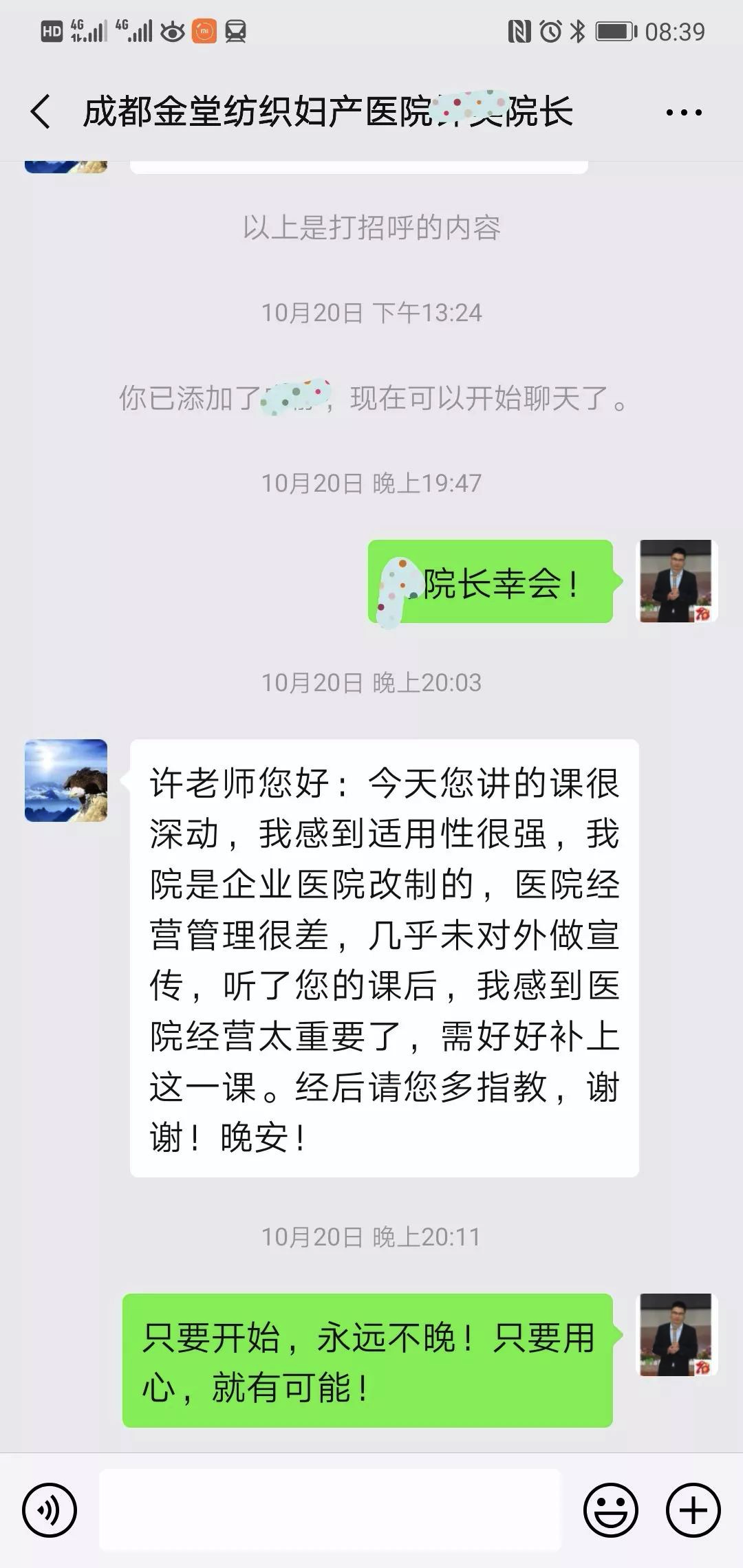The width and height of the screenshot is (743, 1568).
Task: View the eagle avatar contact's profile
Action: (66, 781)
